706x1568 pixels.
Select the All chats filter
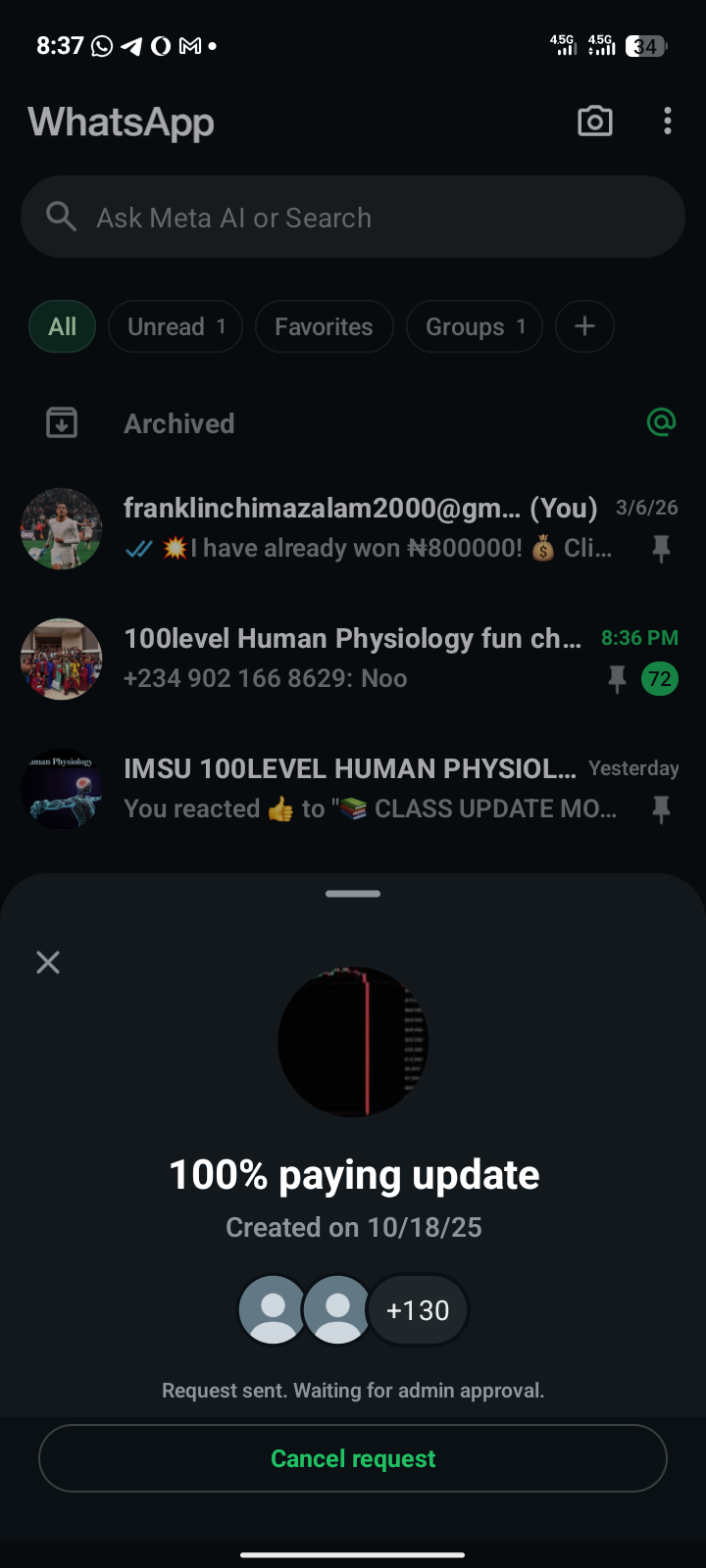63,326
